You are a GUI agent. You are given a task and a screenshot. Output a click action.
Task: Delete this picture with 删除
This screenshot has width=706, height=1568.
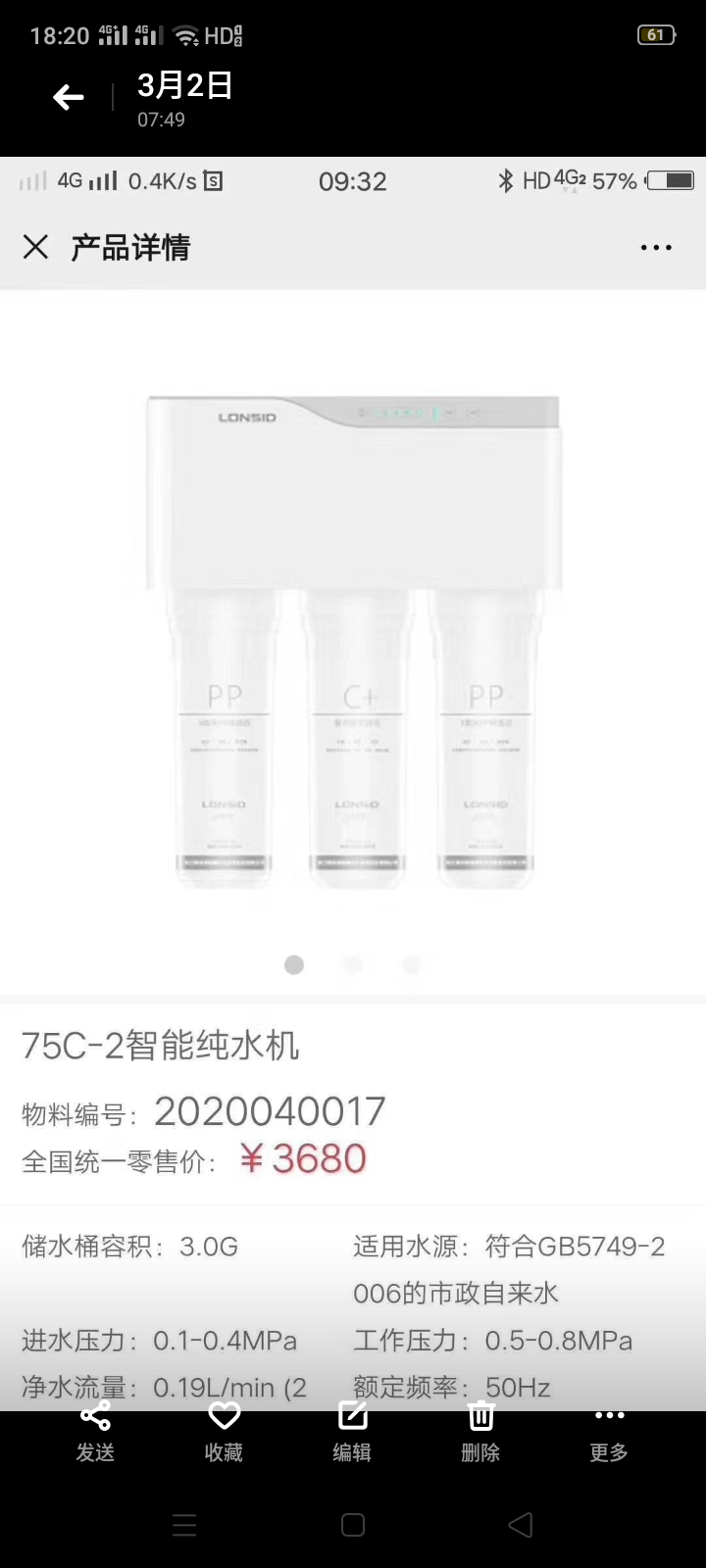click(x=480, y=1432)
